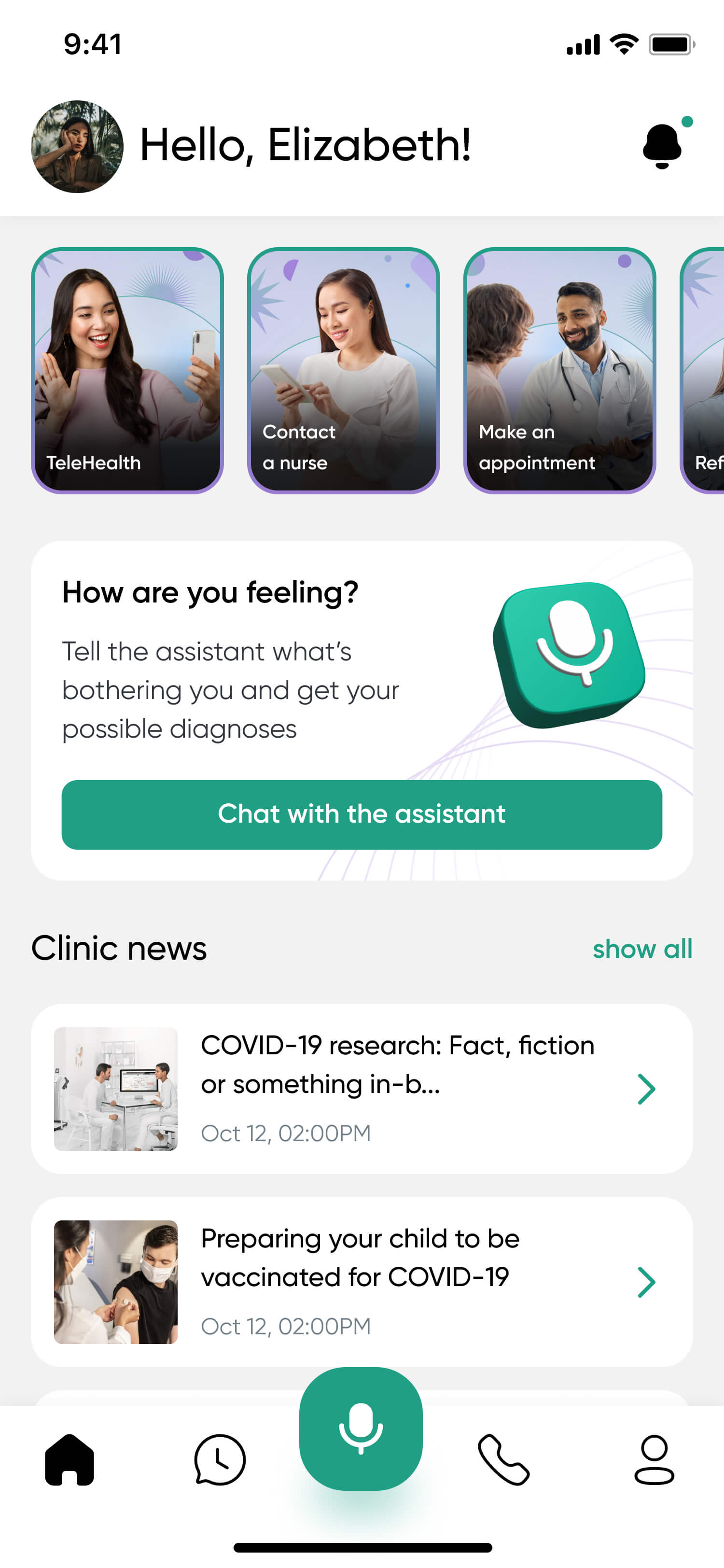724x1568 pixels.
Task: Tap Elizabeth's profile avatar
Action: coord(77,147)
